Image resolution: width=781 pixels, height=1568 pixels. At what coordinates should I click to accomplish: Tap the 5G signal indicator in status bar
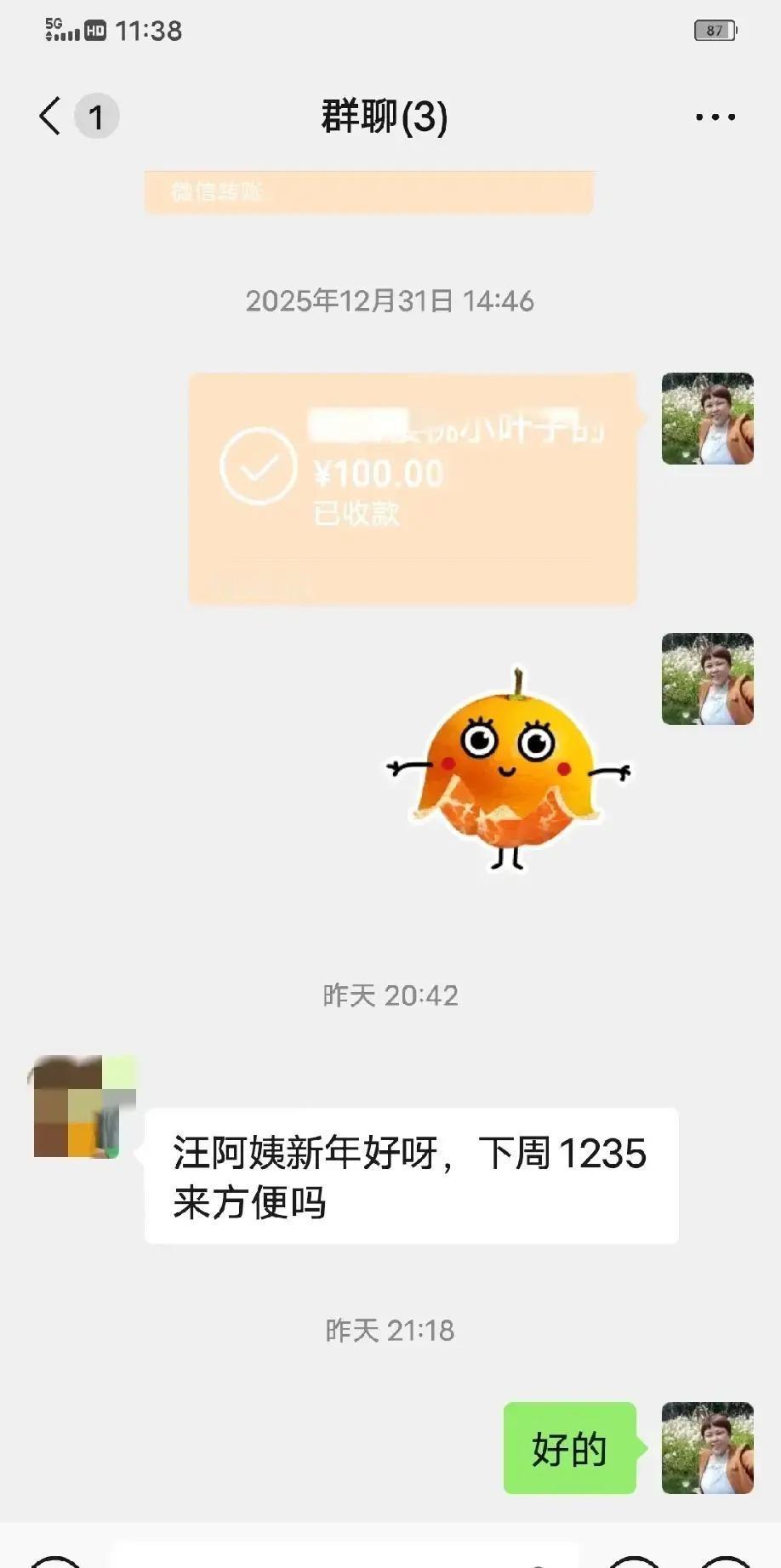(x=53, y=26)
